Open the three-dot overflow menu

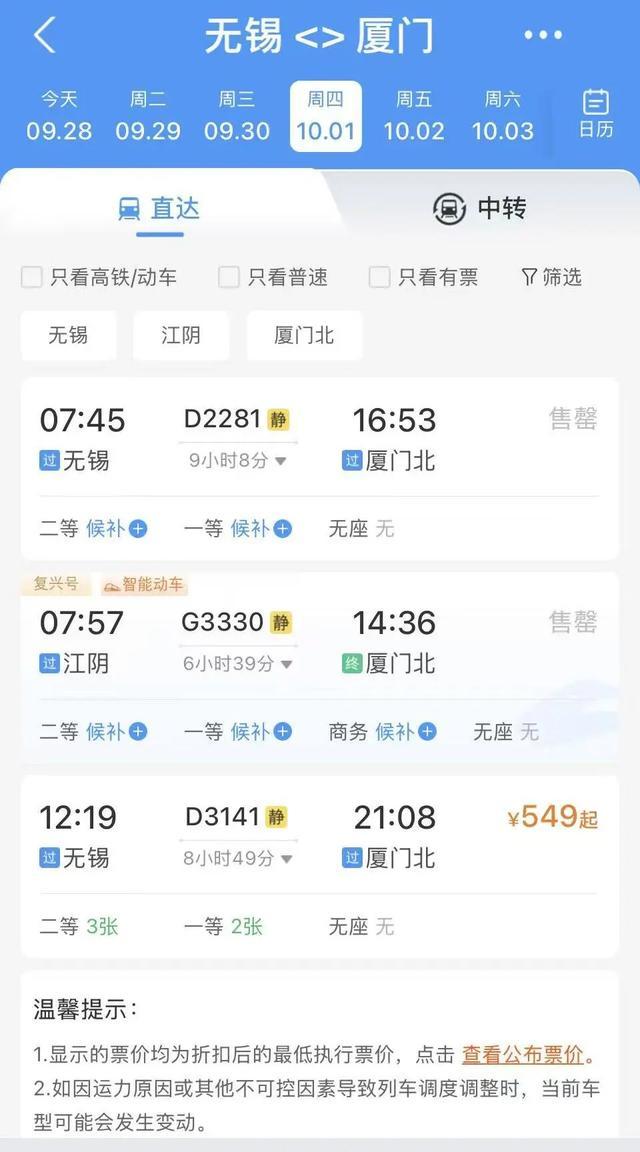542,35
